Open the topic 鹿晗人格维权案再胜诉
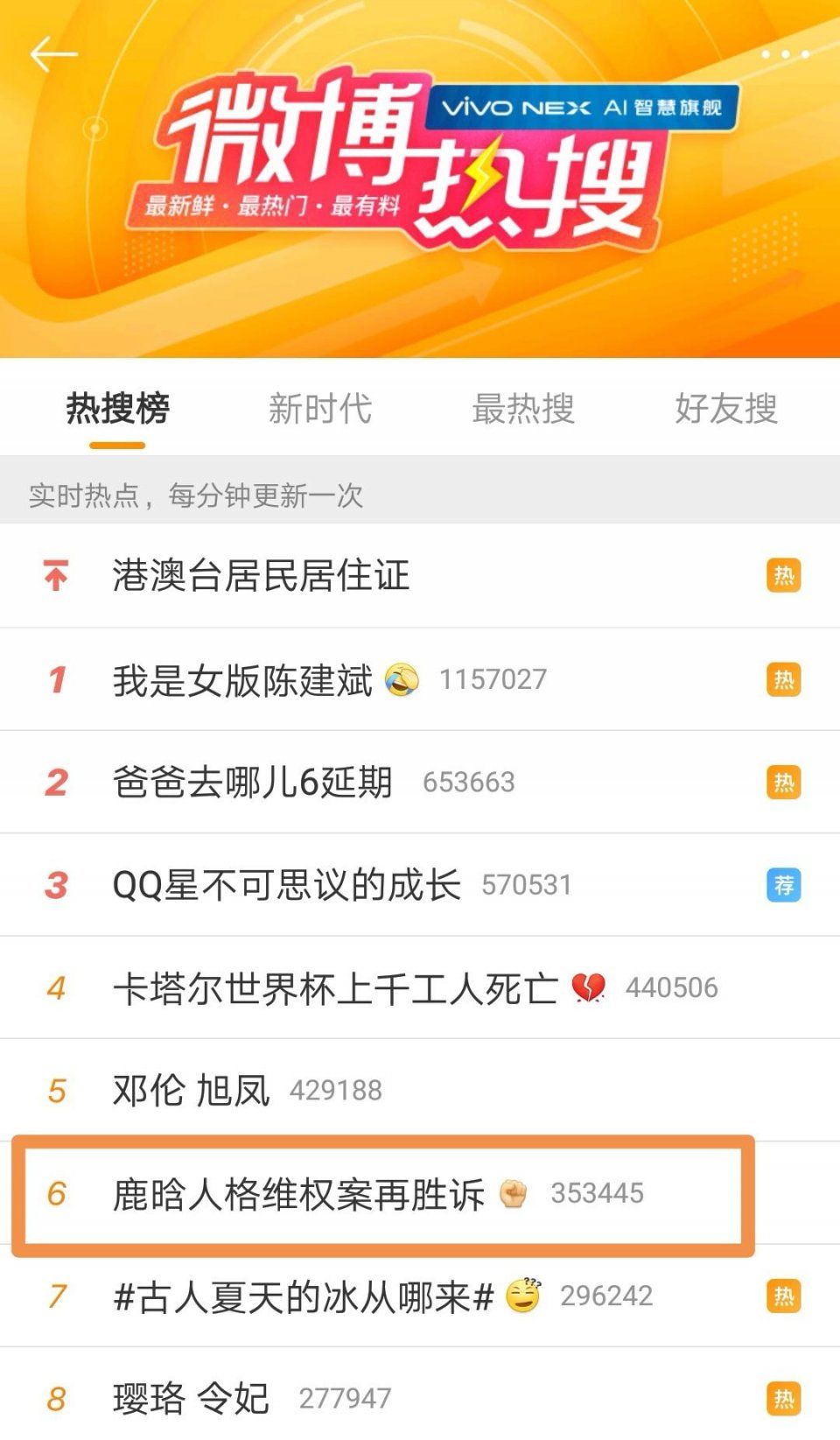The image size is (840, 1440). click(x=297, y=1192)
